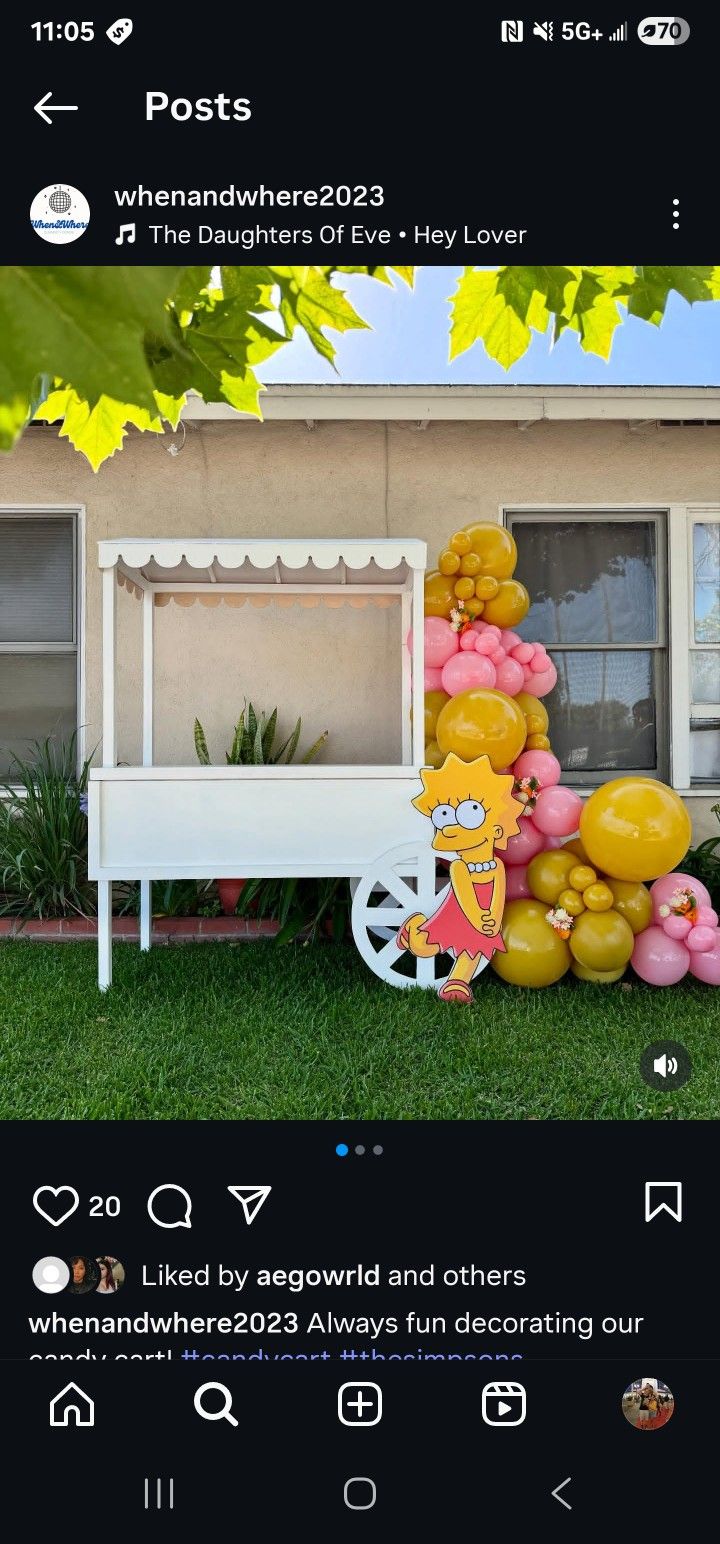The height and width of the screenshot is (1544, 720).
Task: Share the post via the paper plane icon
Action: [x=250, y=1204]
